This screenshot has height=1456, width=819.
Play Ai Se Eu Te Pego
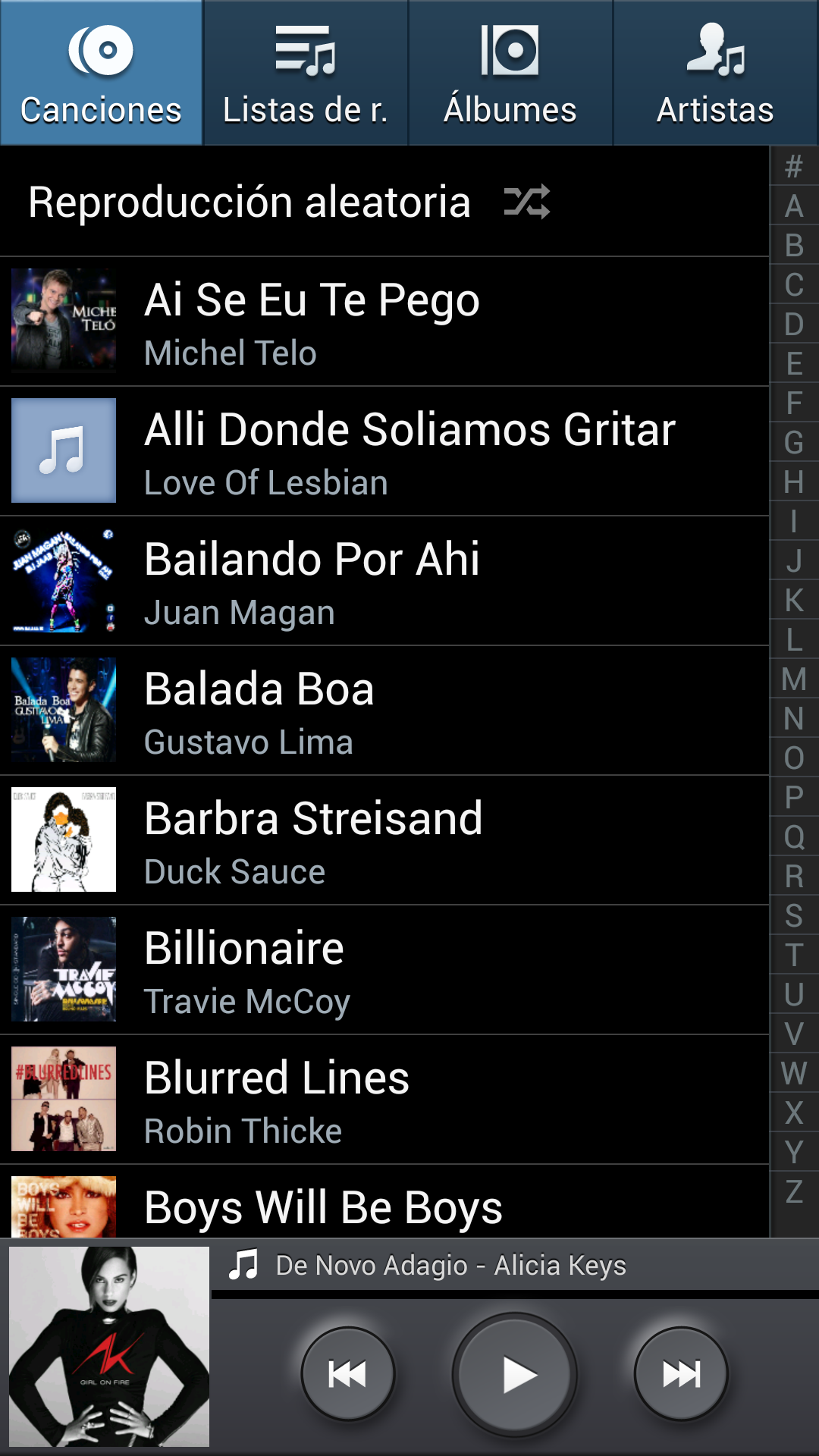379,322
